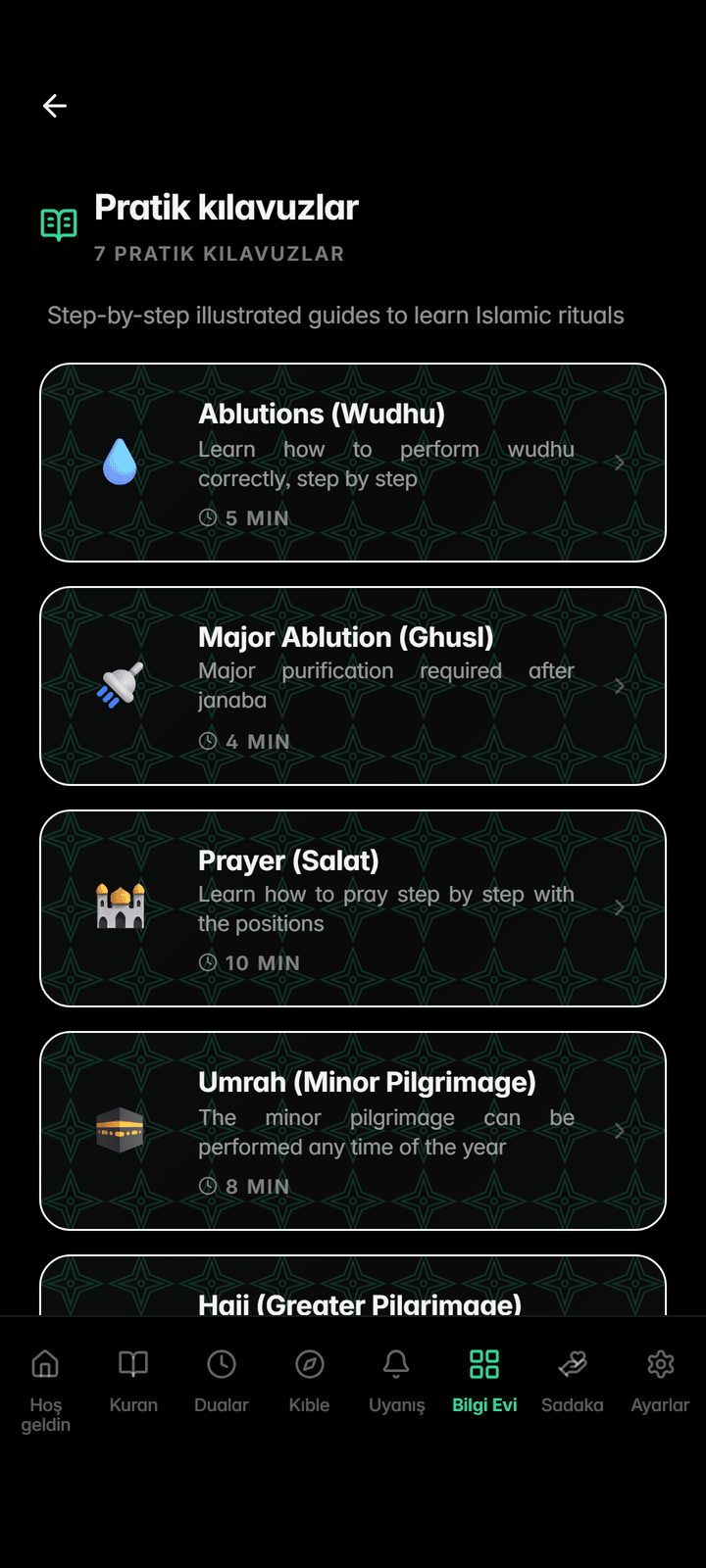The height and width of the screenshot is (1568, 706).
Task: Tap the Kaaba icon on Umrah card
Action: pos(120,1130)
